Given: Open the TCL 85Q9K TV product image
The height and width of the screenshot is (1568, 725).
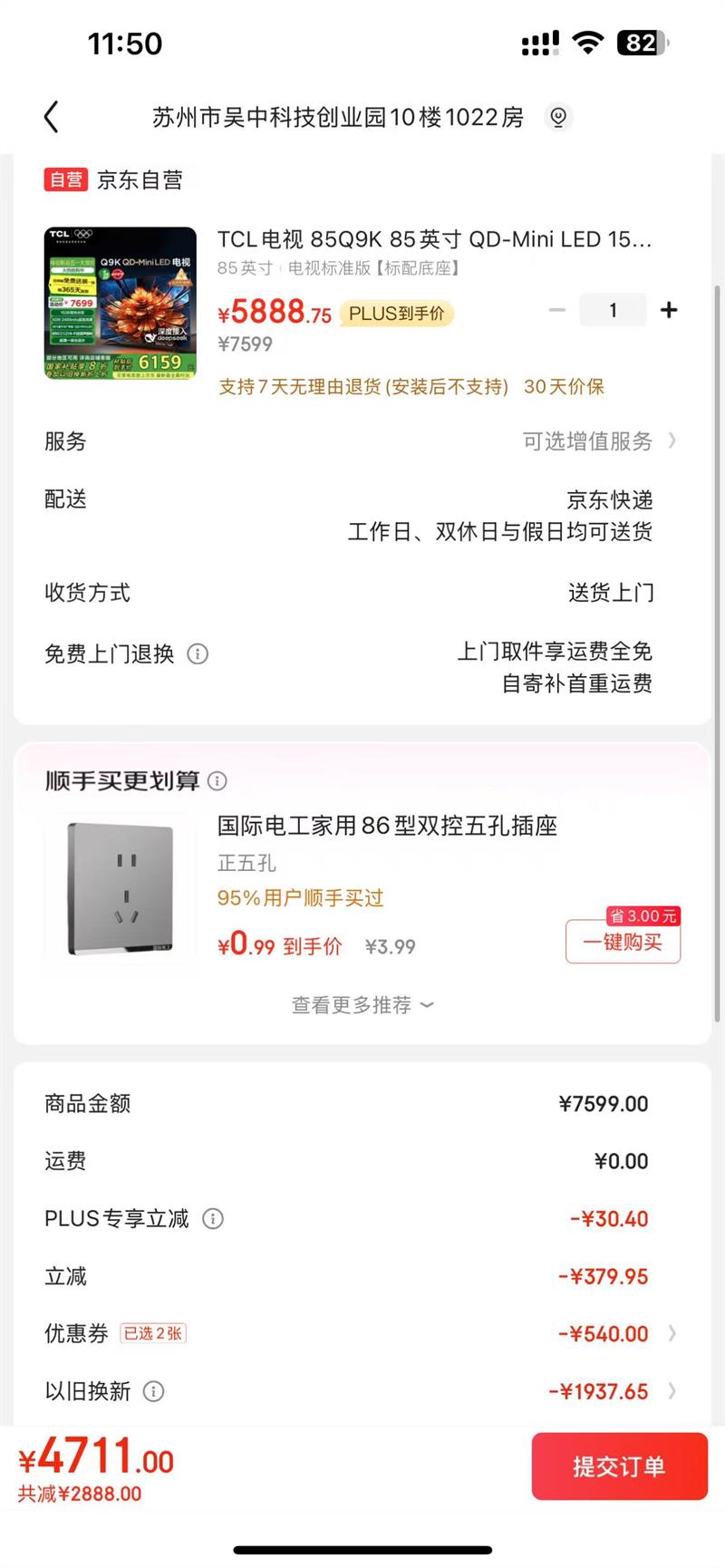Looking at the screenshot, I should [x=121, y=303].
